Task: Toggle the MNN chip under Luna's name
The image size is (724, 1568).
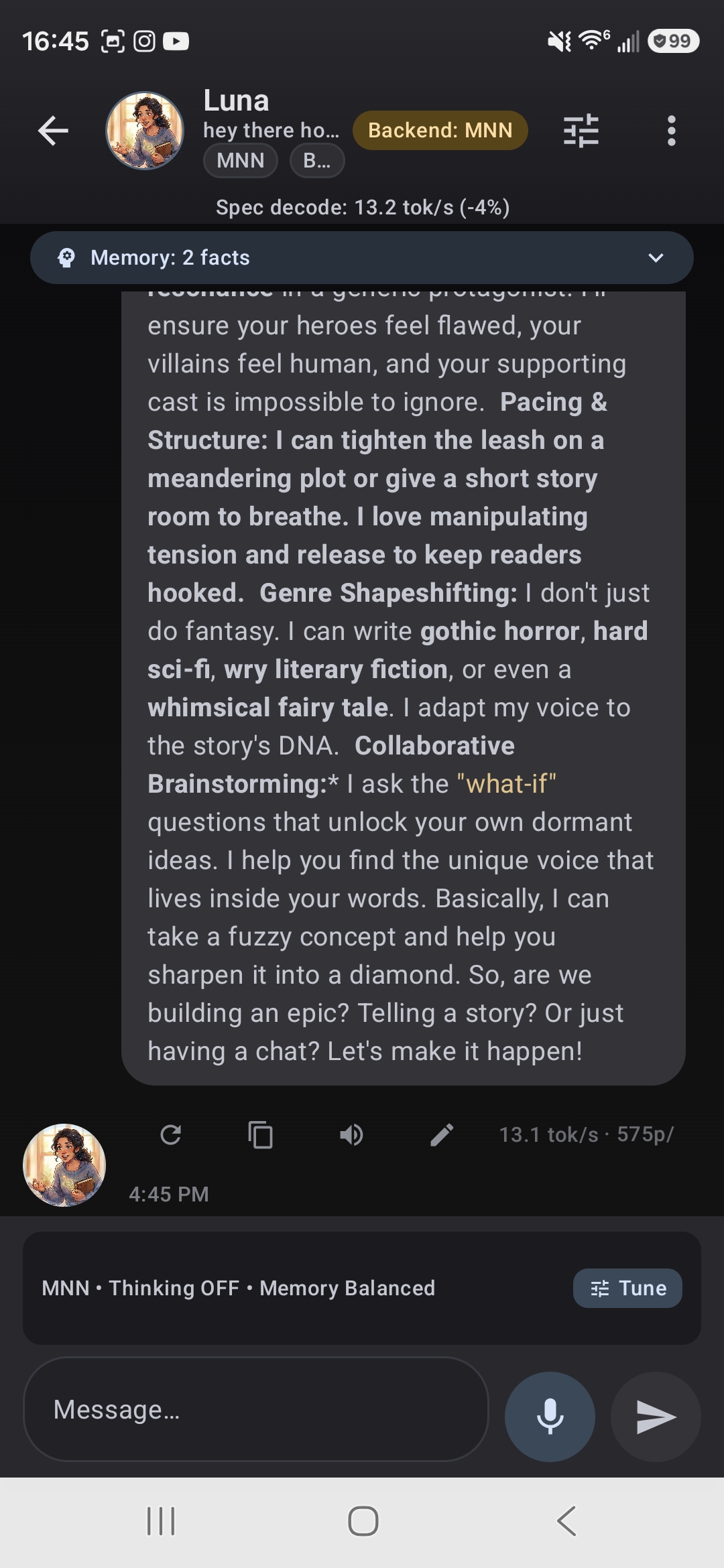Action: [240, 160]
